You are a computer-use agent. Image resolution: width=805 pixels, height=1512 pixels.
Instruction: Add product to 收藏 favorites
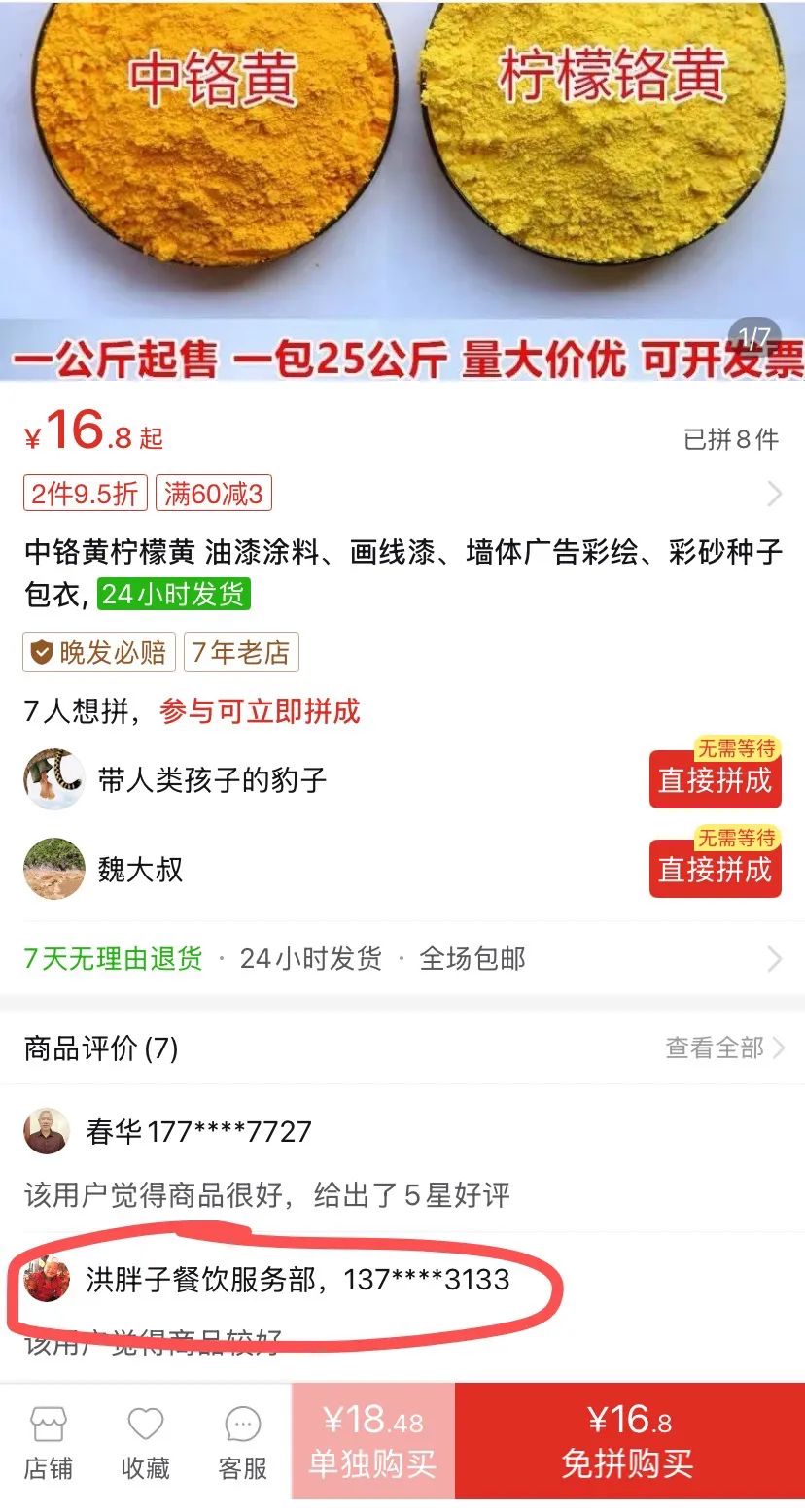coord(146,1445)
